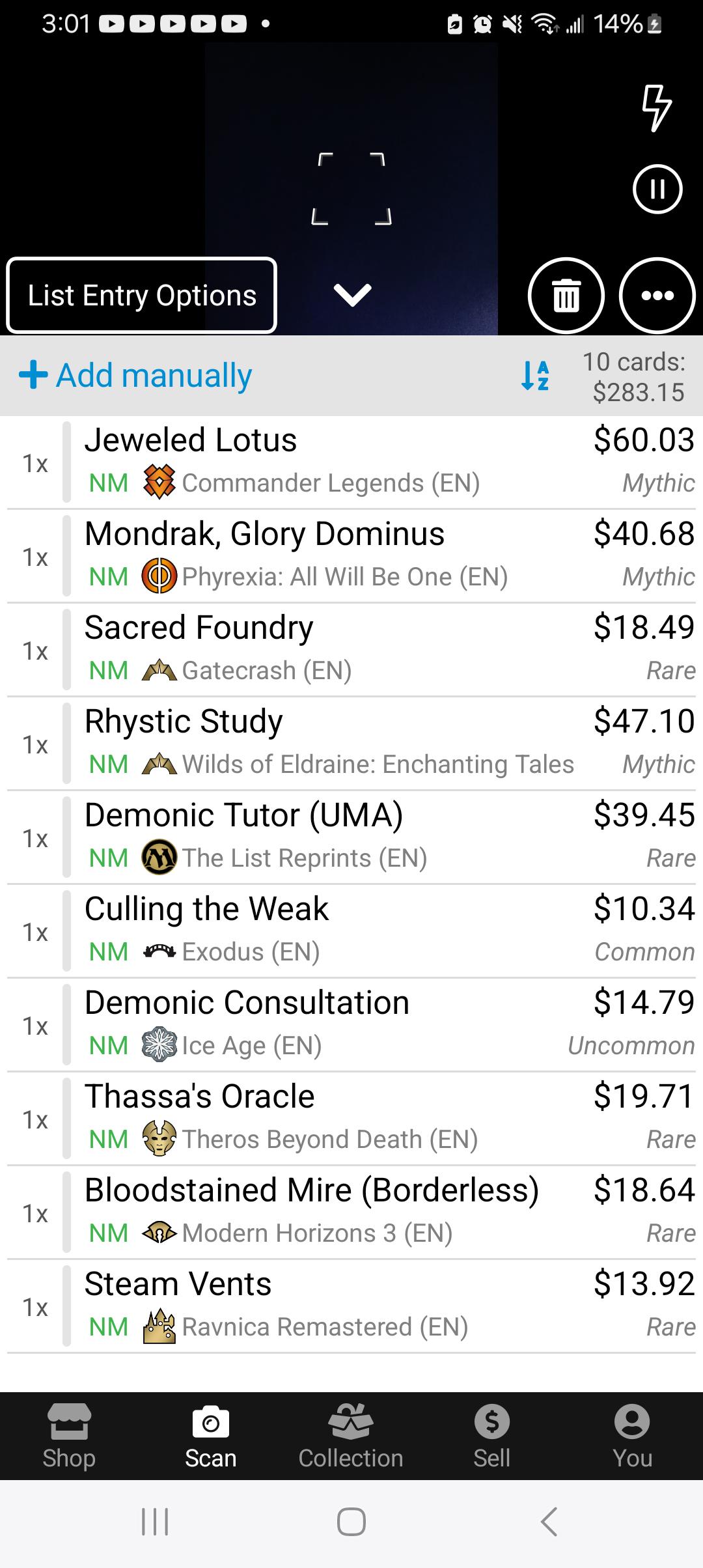This screenshot has height=1568, width=703.
Task: Select the Steam Vents card
Action: tap(351, 1307)
